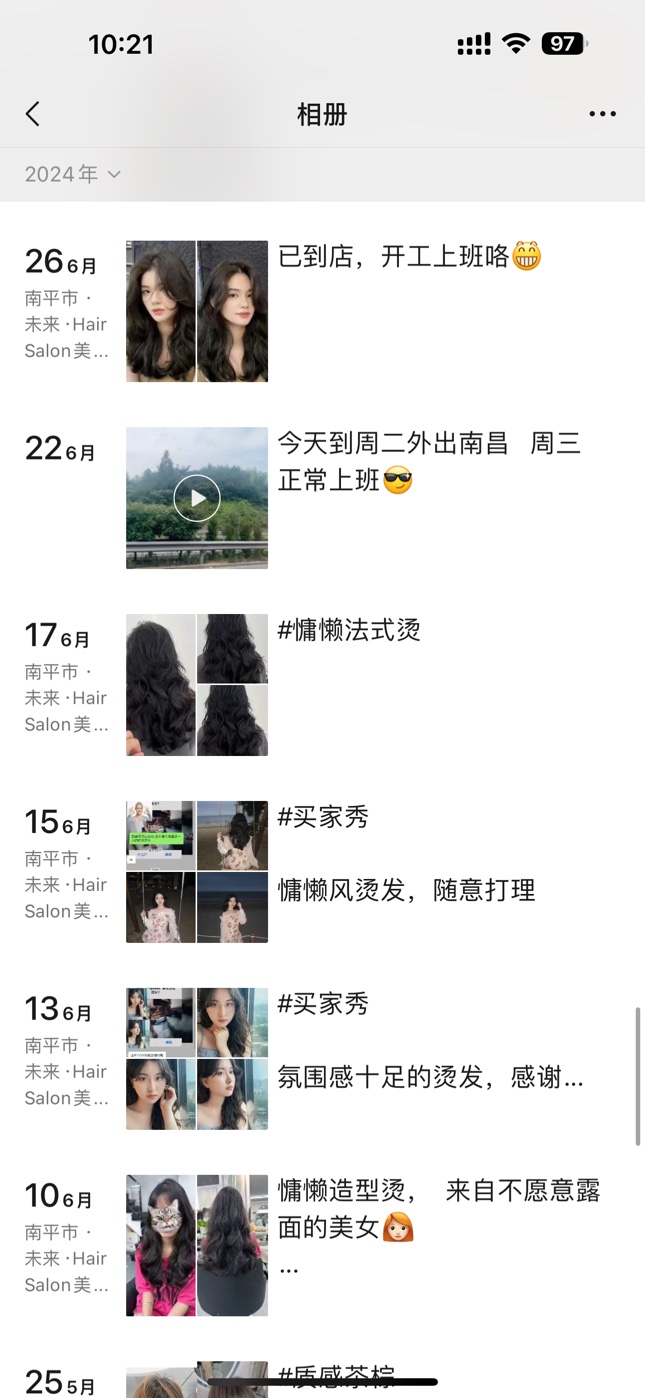The width and height of the screenshot is (645, 1398).
Task: Open the #慵懒法式烫 post from June 17
Action: (x=349, y=630)
